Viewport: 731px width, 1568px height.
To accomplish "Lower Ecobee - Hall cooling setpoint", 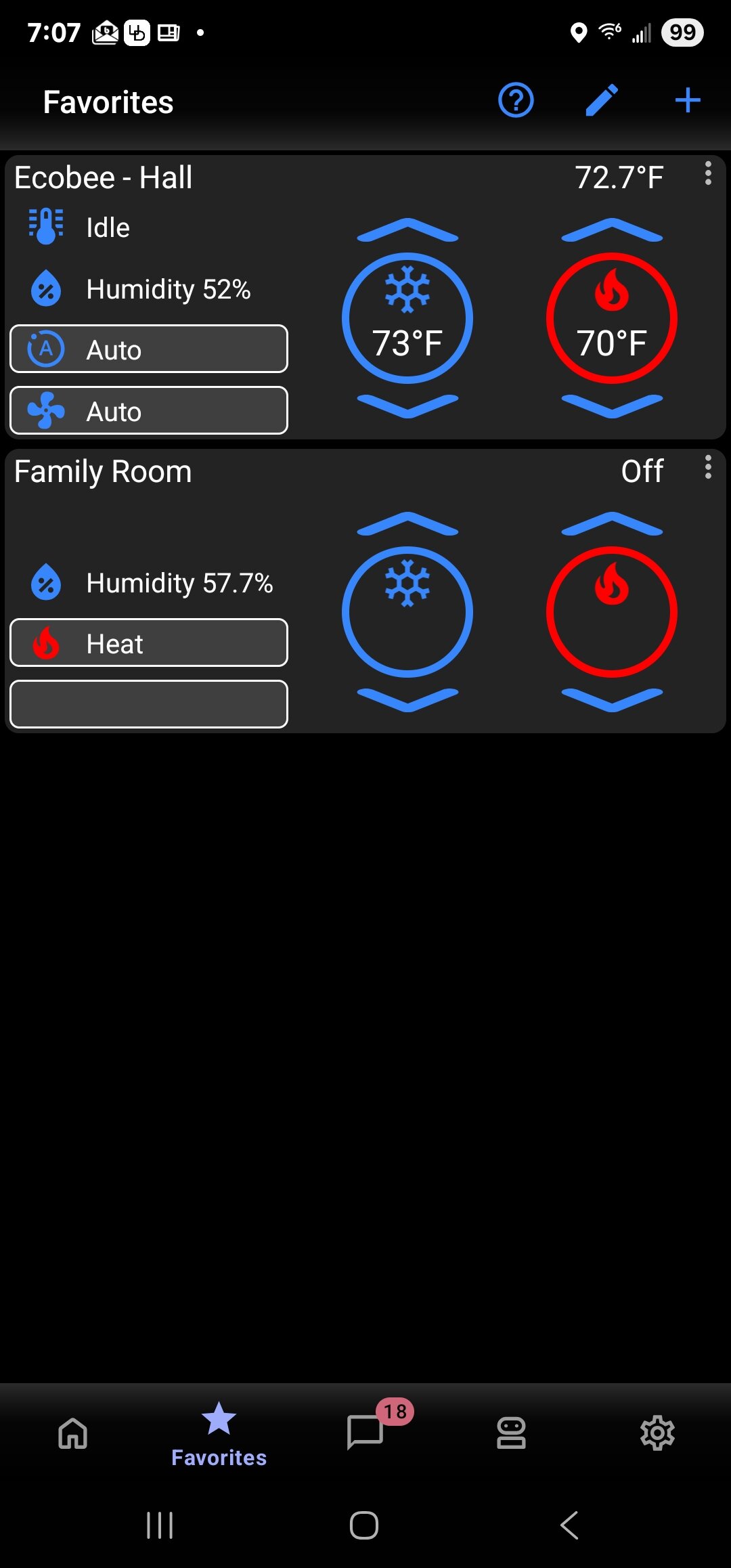I will (x=407, y=406).
